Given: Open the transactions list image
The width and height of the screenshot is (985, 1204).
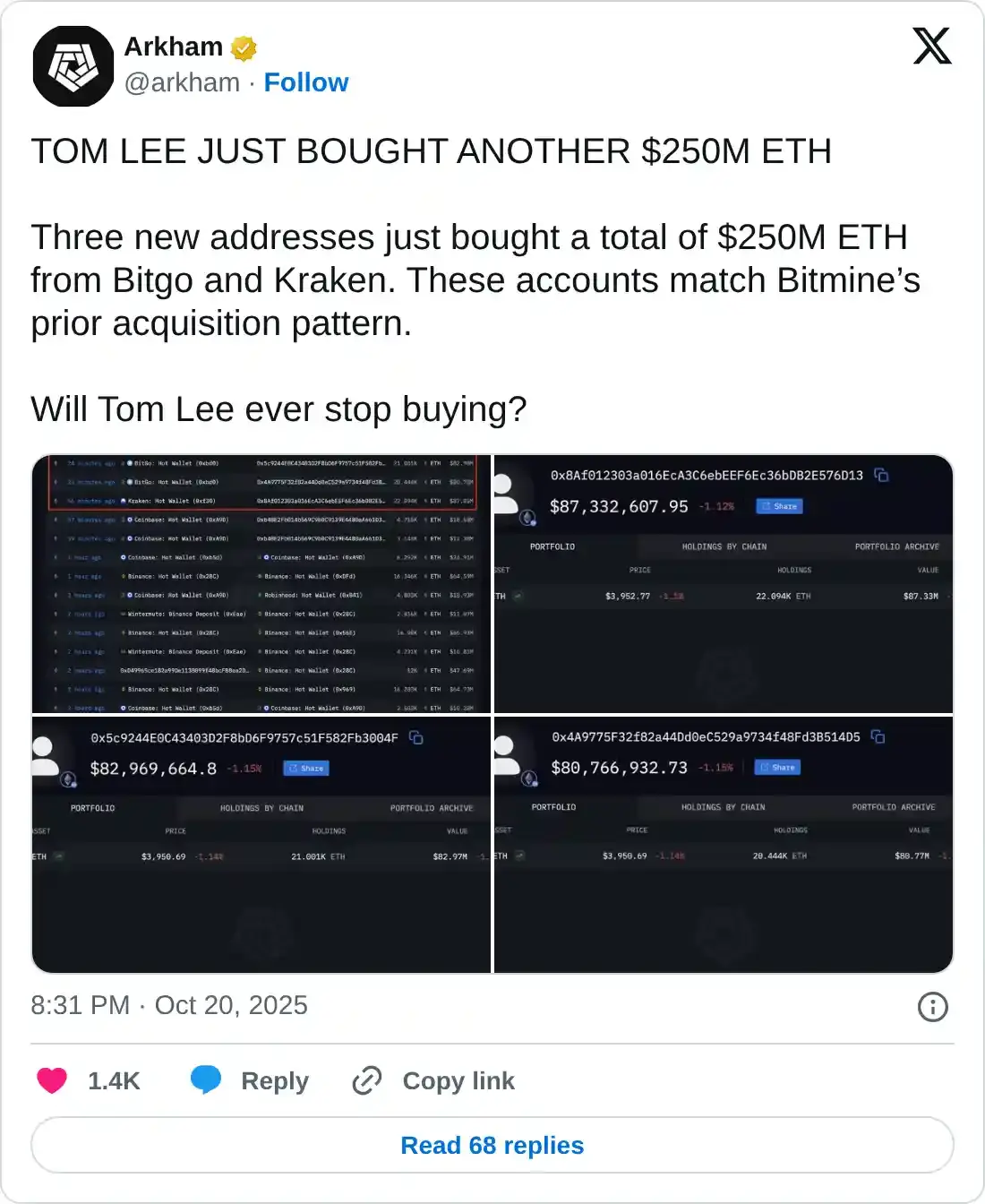Looking at the screenshot, I should (261, 584).
